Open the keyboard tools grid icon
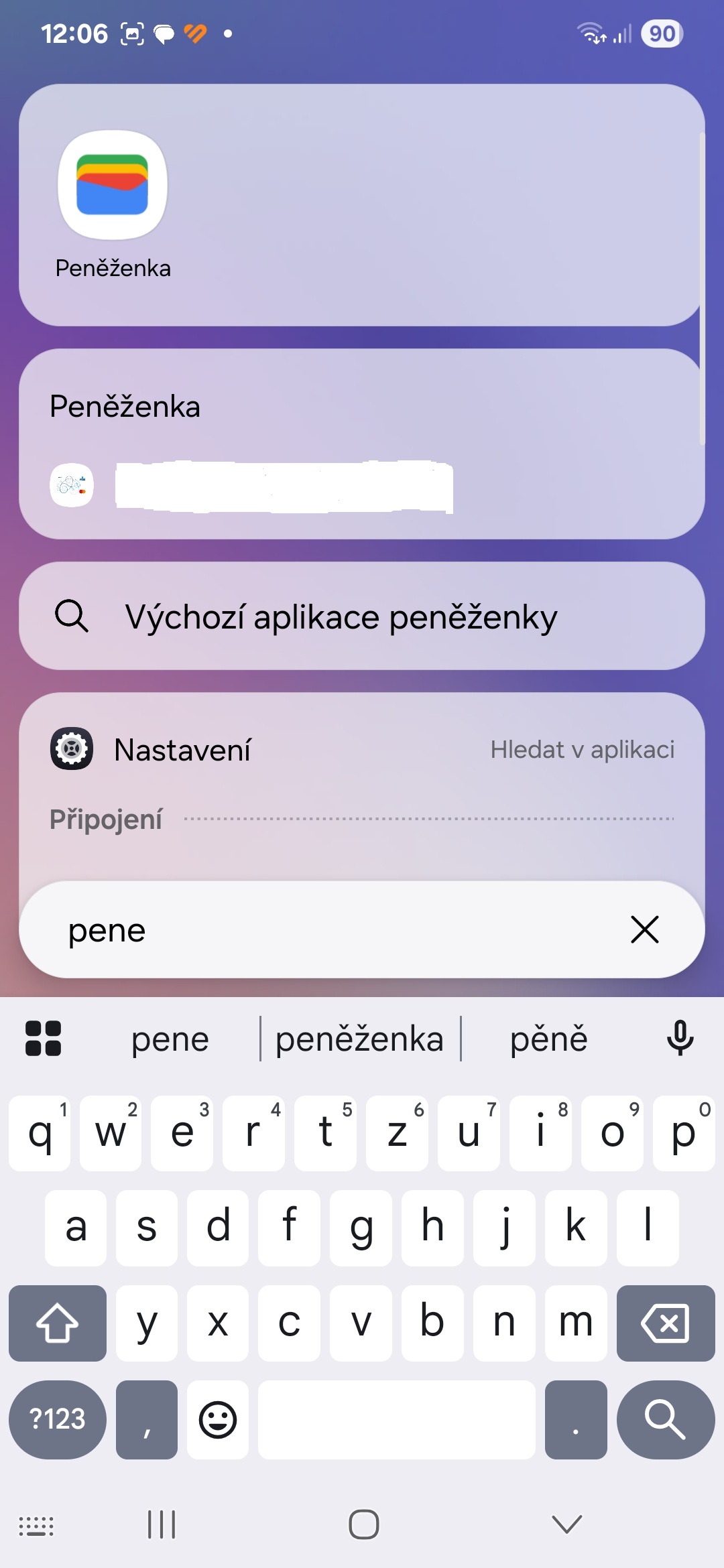This screenshot has height=1568, width=724. (x=43, y=1038)
